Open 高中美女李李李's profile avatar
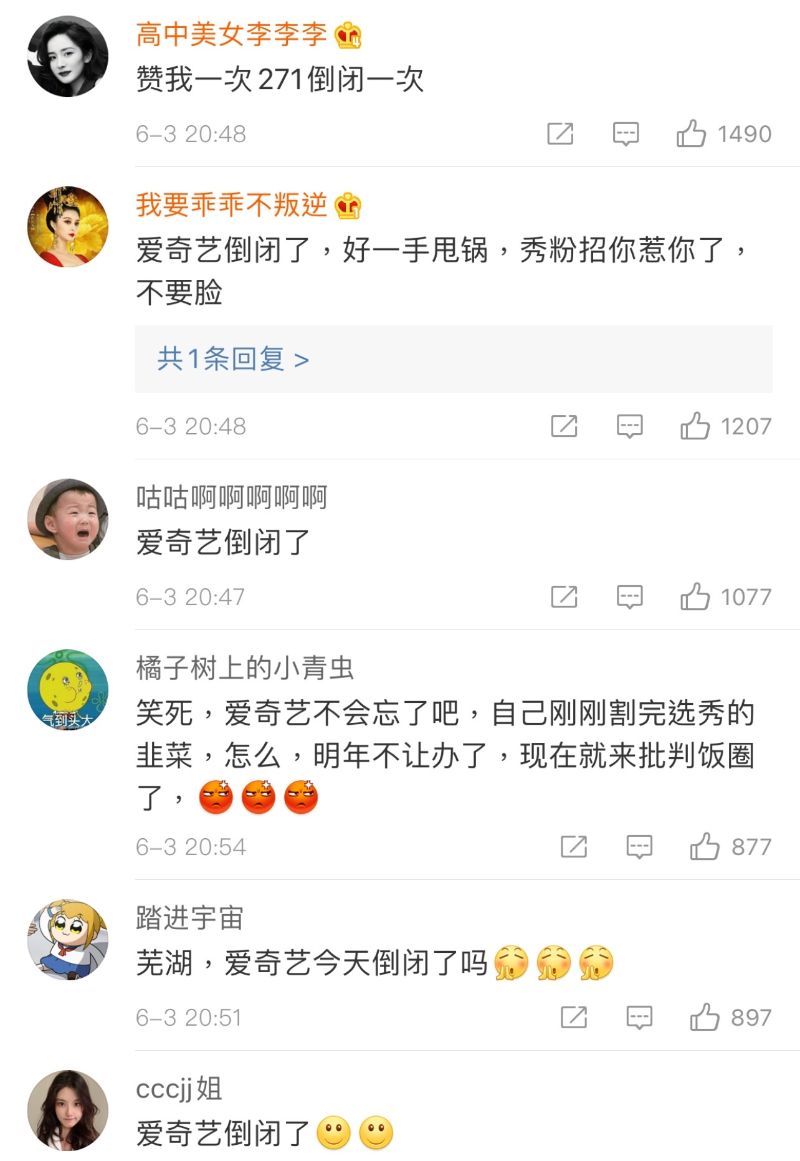800x1161 pixels. [67, 56]
